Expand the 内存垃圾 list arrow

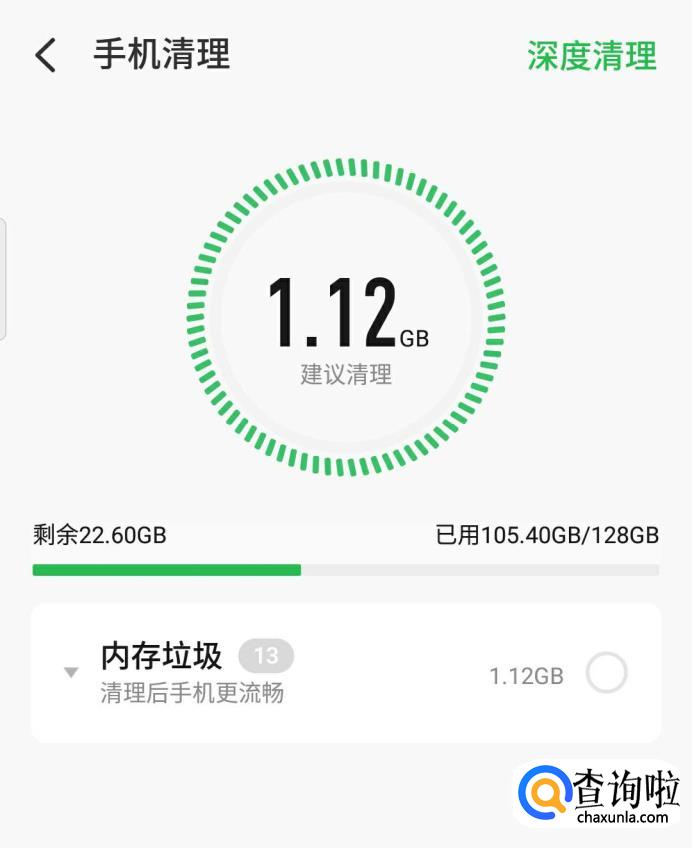(x=71, y=673)
